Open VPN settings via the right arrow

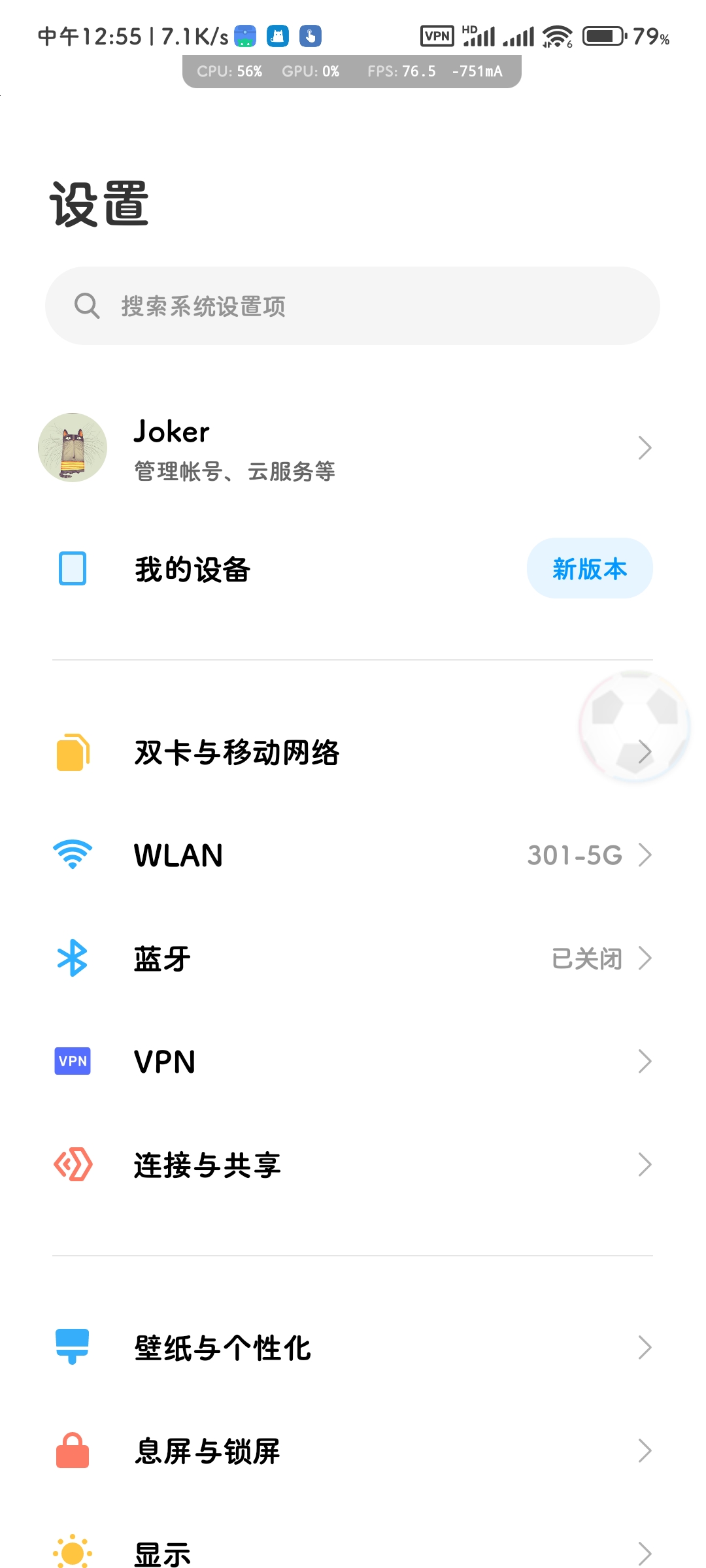point(646,1061)
